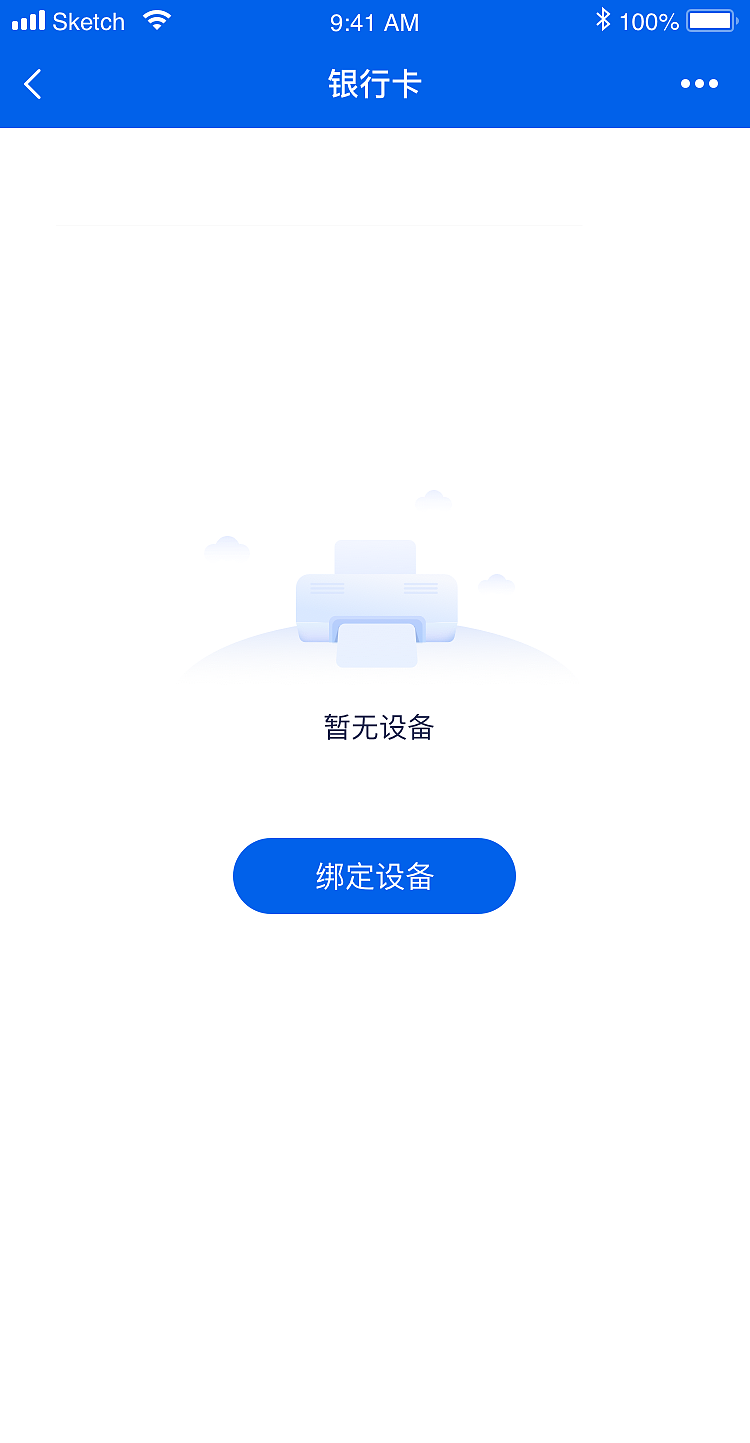This screenshot has height=1443, width=750.
Task: Tap the 9:41 AM clock display
Action: click(x=374, y=21)
